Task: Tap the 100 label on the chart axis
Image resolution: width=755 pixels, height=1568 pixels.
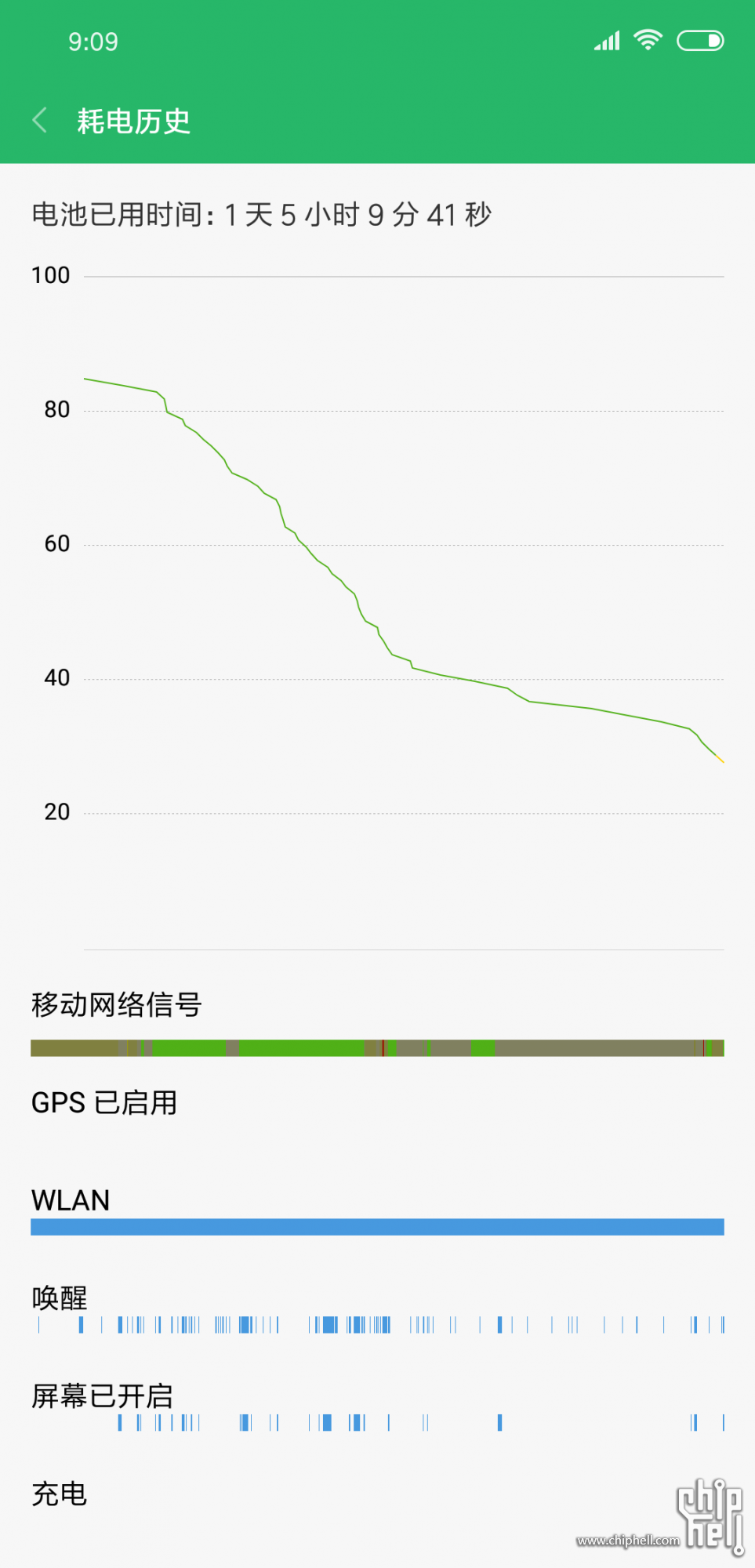Action: tap(50, 275)
